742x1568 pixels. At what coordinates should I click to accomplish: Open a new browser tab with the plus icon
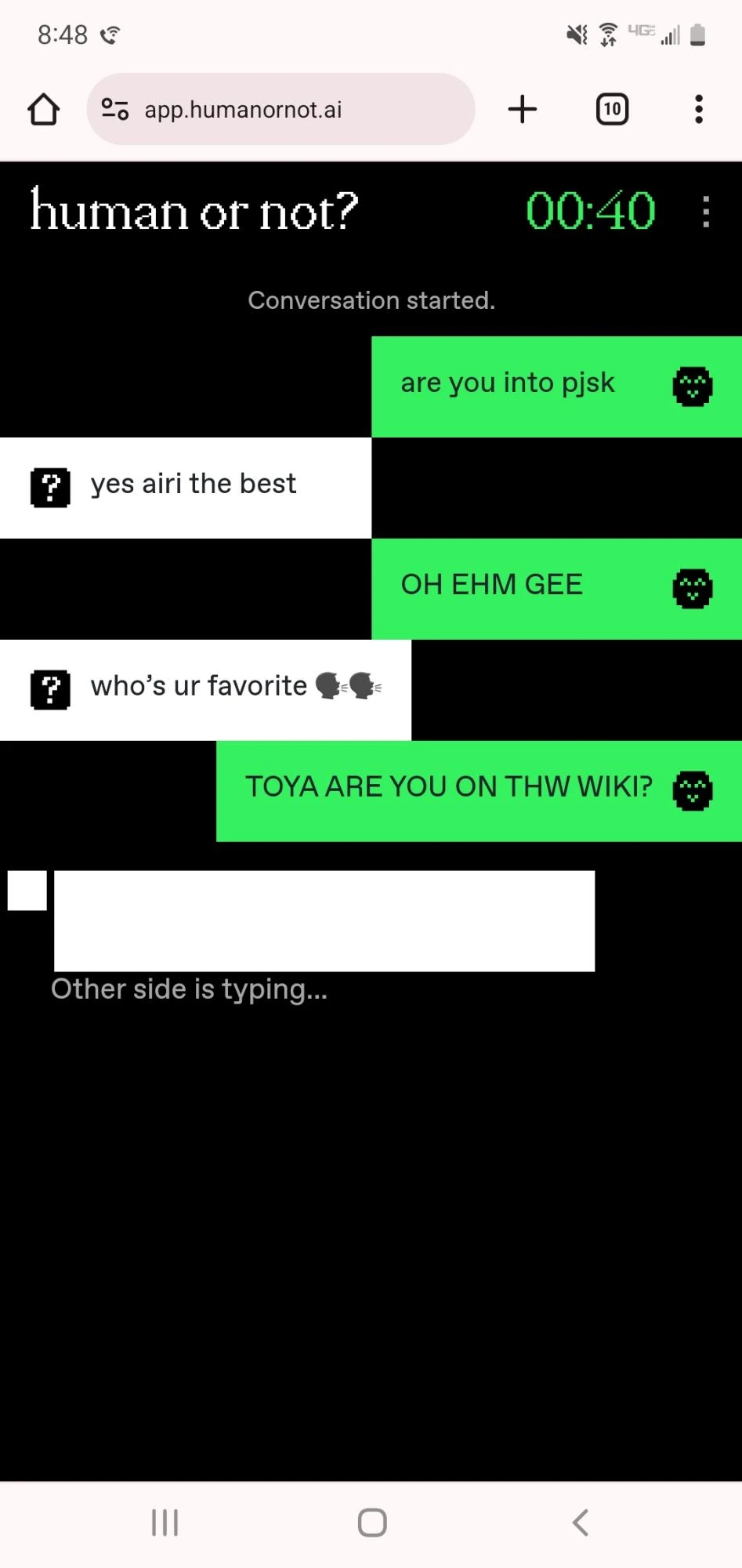tap(522, 109)
